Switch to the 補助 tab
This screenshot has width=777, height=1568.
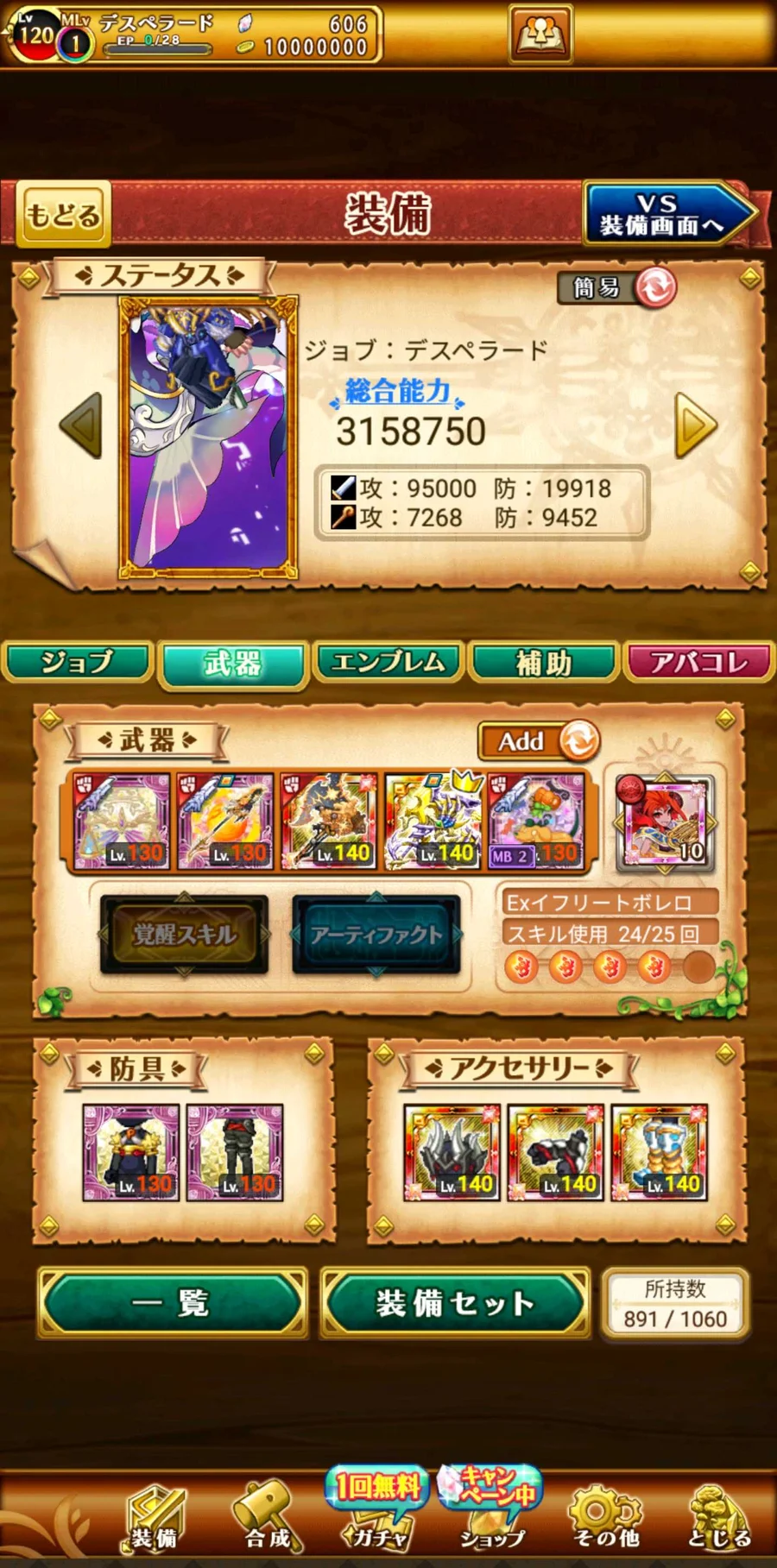[x=543, y=663]
